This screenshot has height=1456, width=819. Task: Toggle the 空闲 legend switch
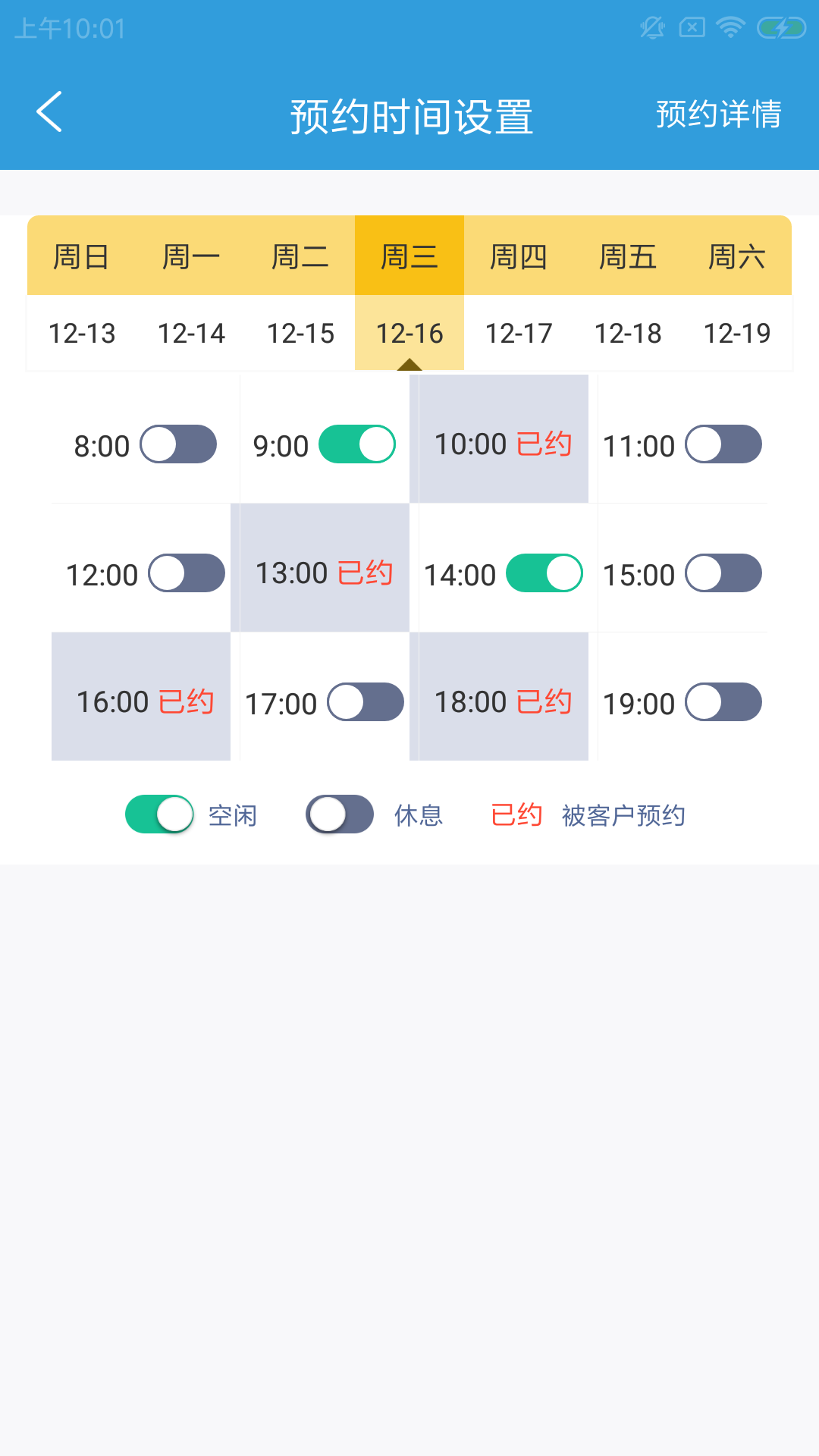click(x=157, y=814)
